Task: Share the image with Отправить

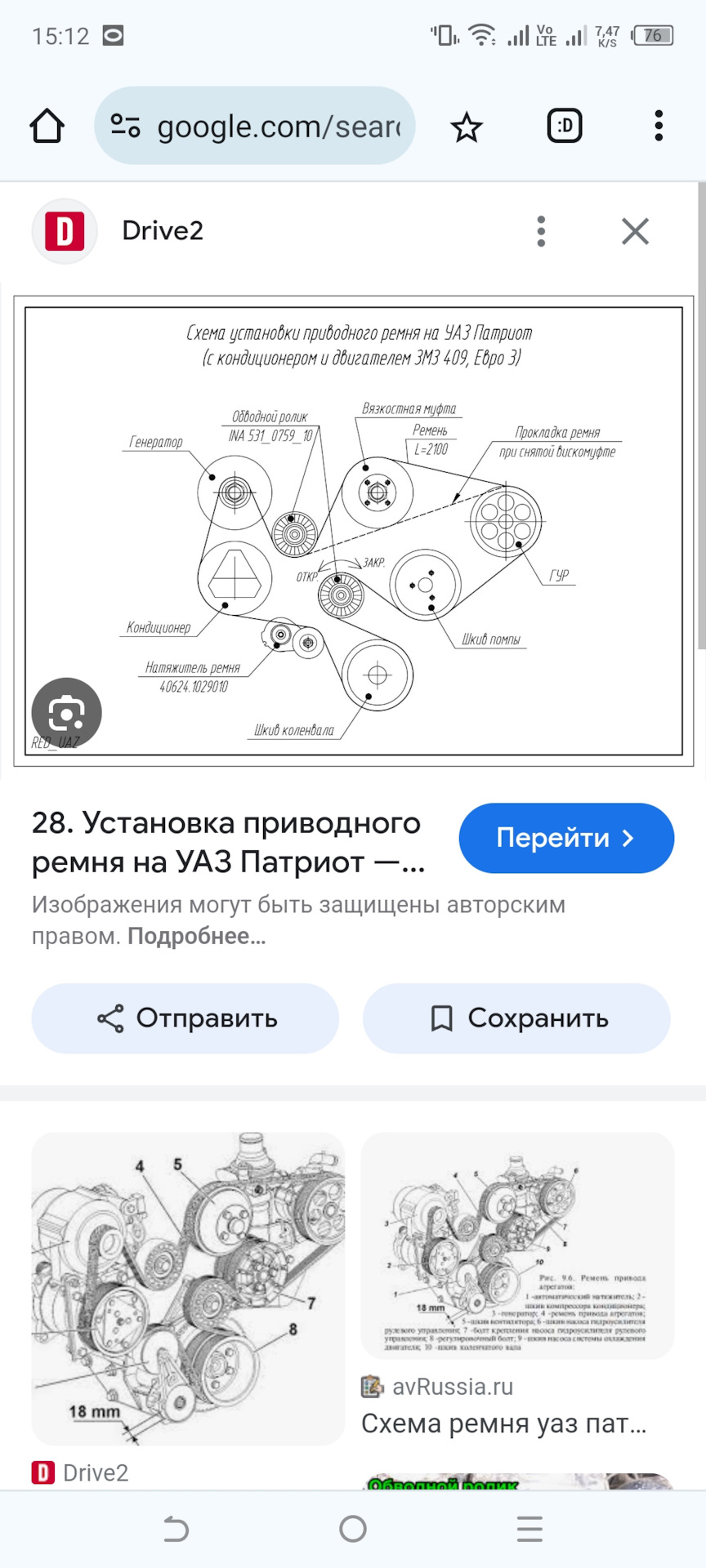Action: click(185, 1018)
